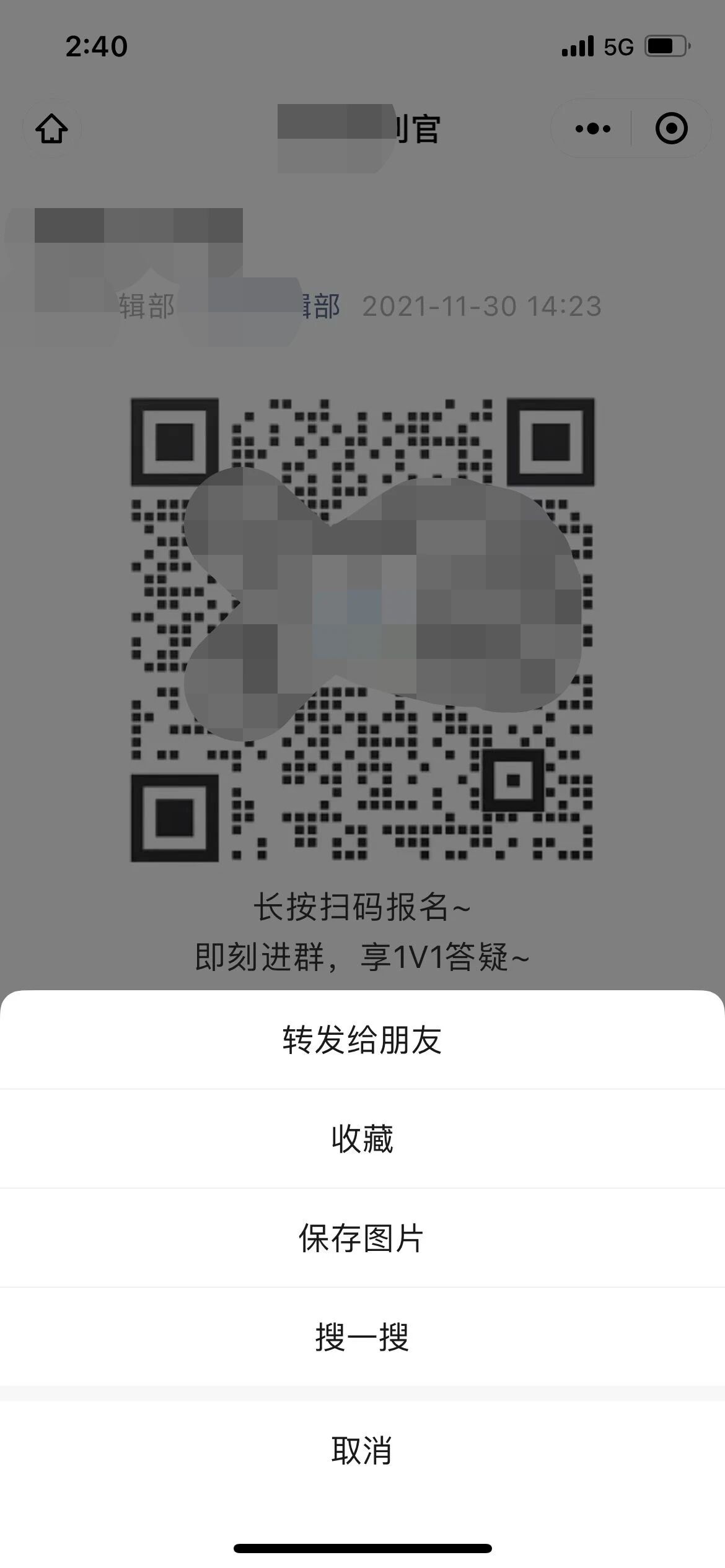Tap 保存图片 to save the picture
The image size is (725, 1568).
[362, 1238]
